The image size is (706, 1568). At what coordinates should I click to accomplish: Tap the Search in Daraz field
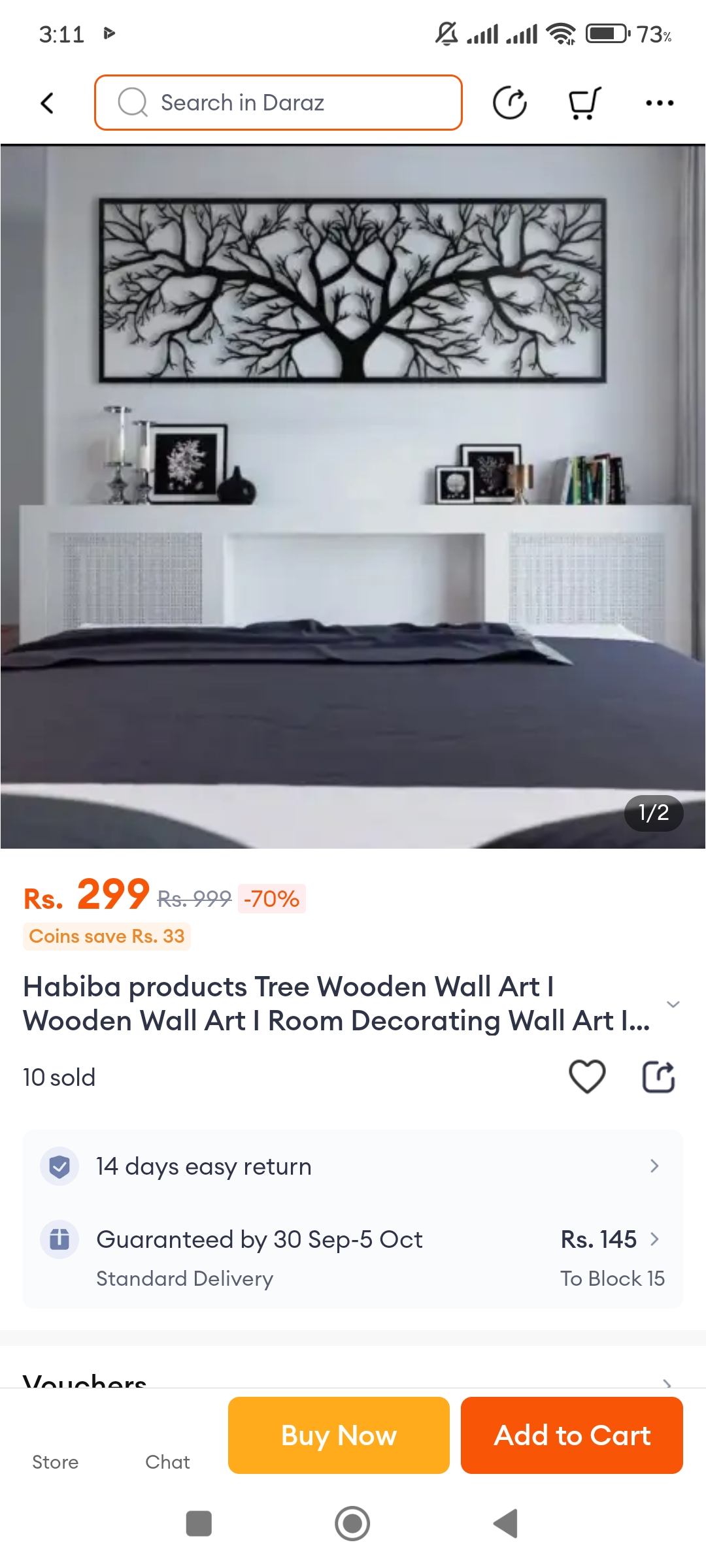[x=278, y=103]
